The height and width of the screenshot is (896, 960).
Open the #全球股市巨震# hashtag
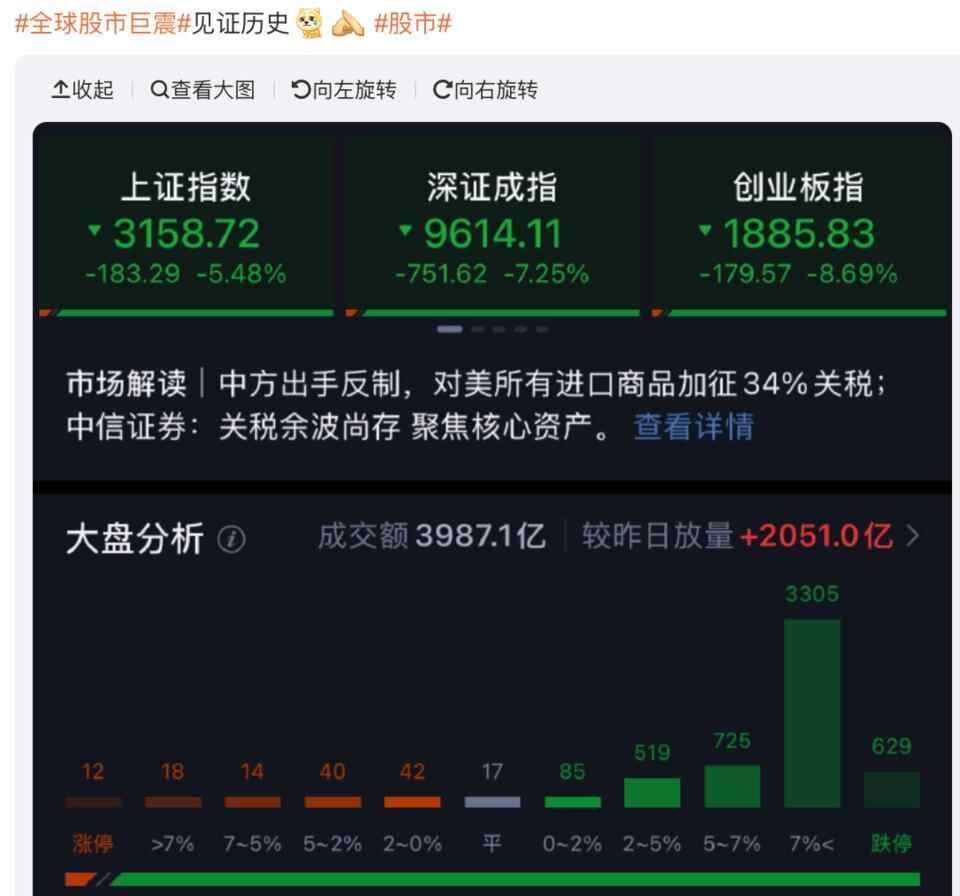coord(102,24)
